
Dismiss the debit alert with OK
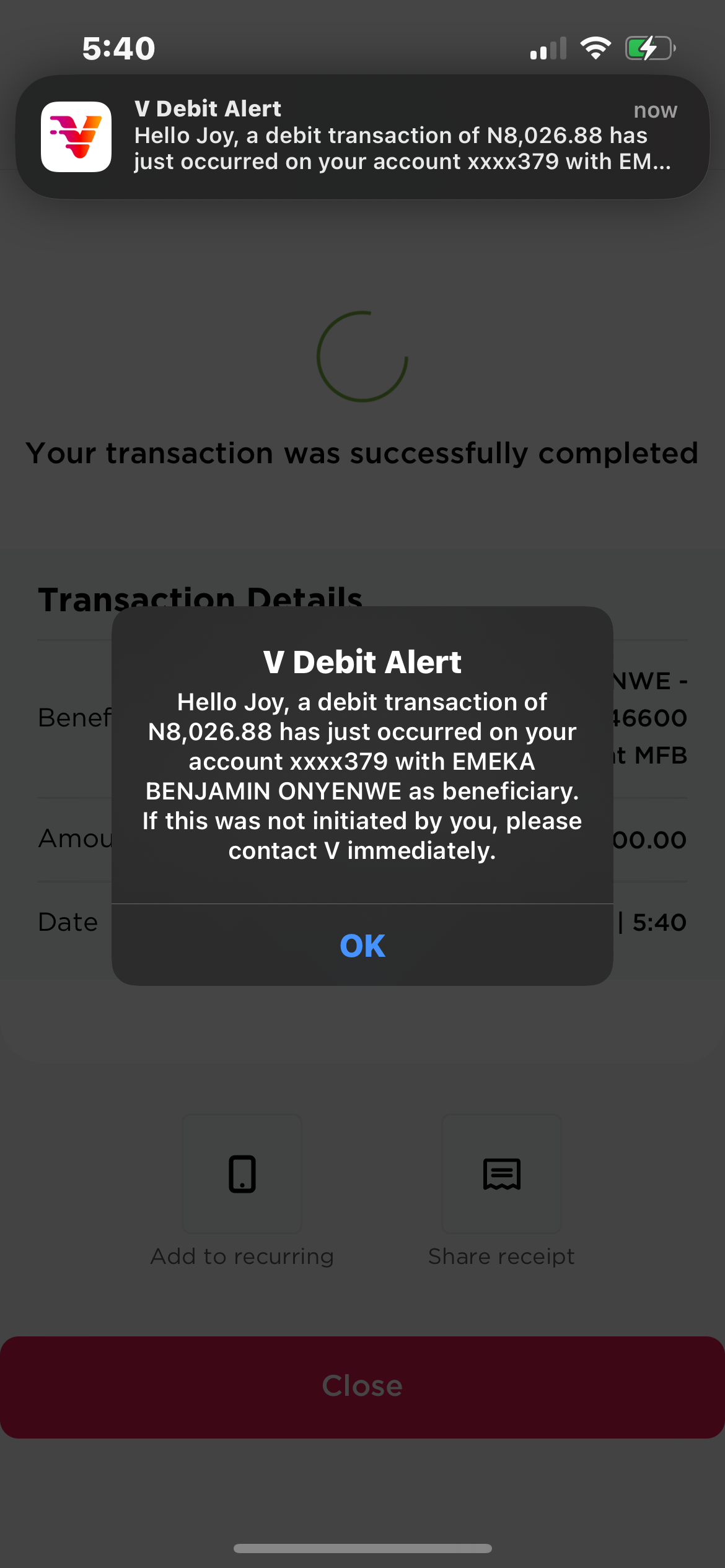coord(362,946)
